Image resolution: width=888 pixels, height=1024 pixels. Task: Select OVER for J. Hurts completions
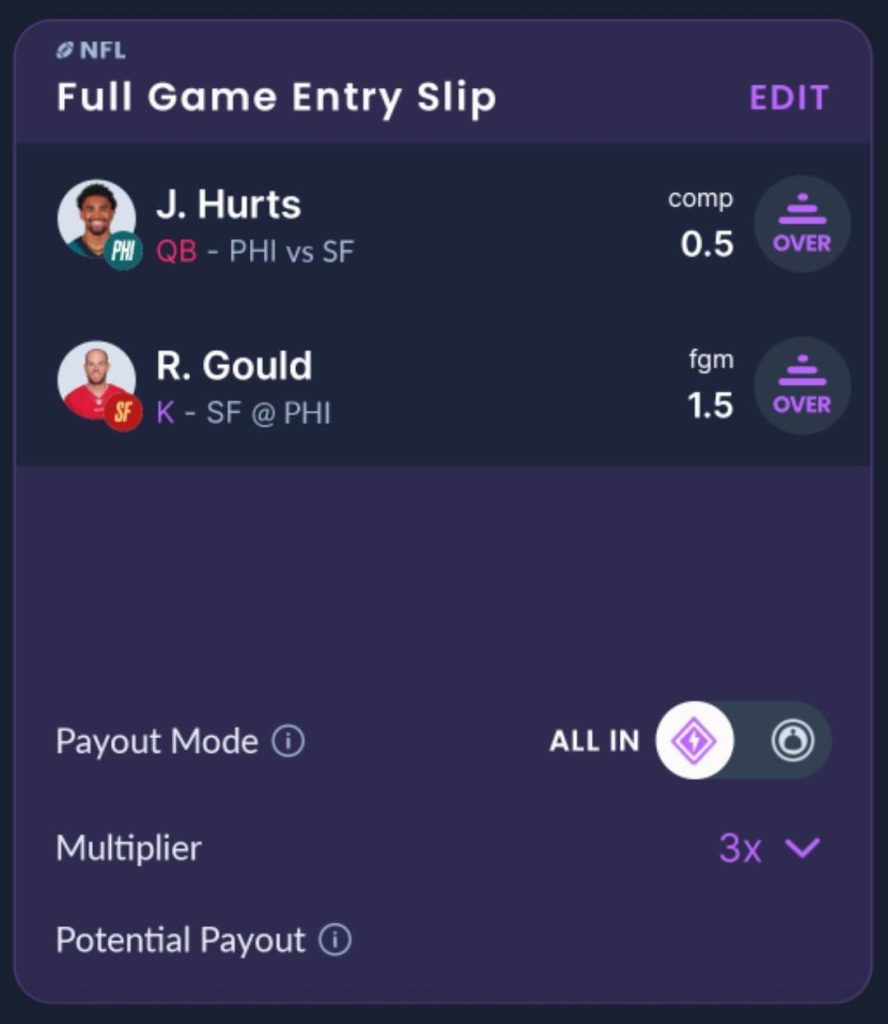(801, 224)
